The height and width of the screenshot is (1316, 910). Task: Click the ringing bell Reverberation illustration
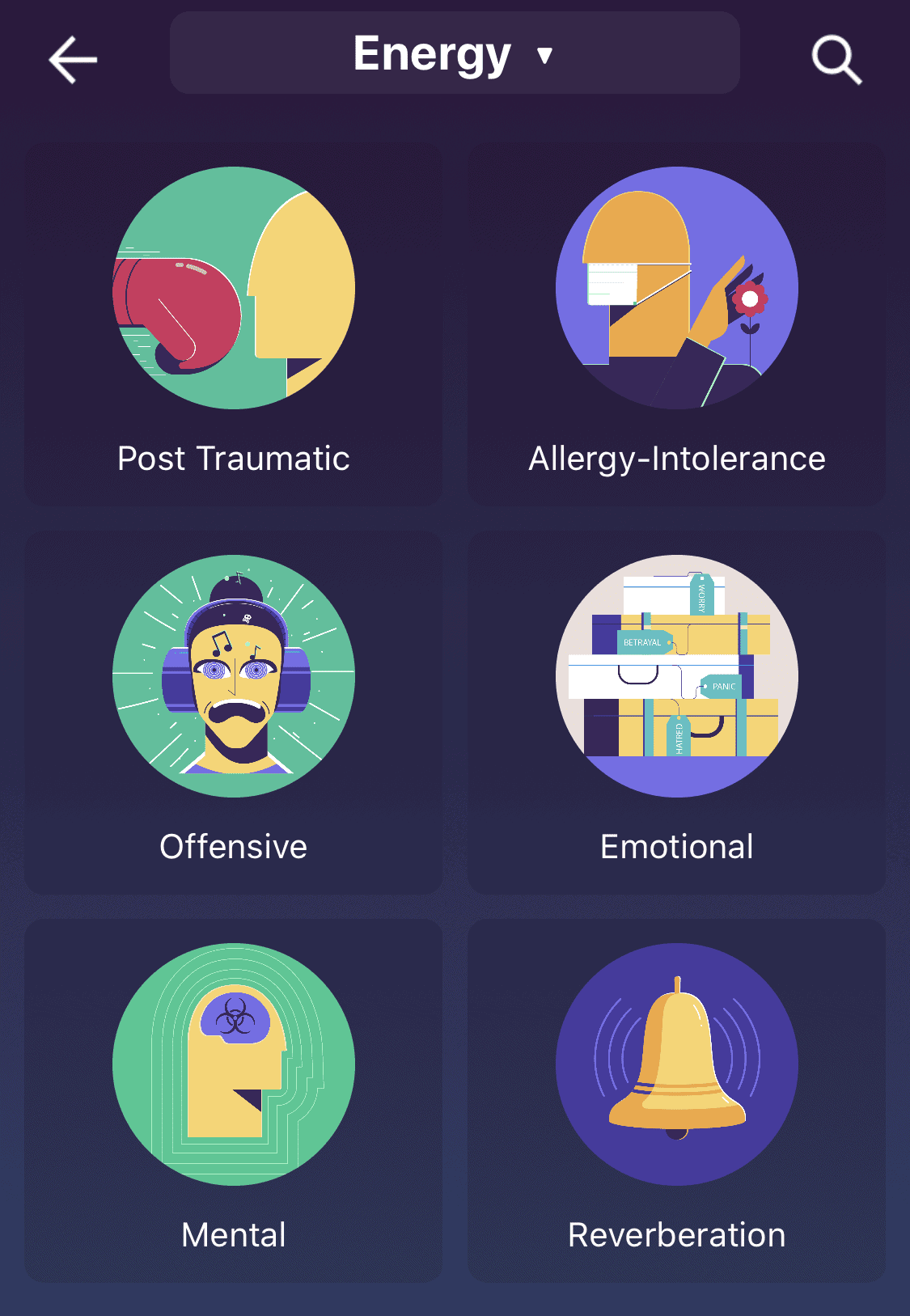pyautogui.click(x=676, y=1064)
